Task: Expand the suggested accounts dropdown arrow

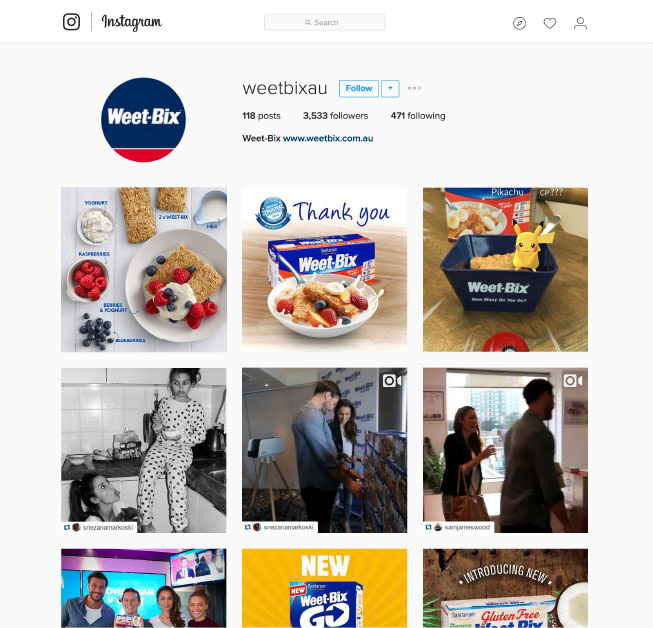Action: click(x=390, y=88)
